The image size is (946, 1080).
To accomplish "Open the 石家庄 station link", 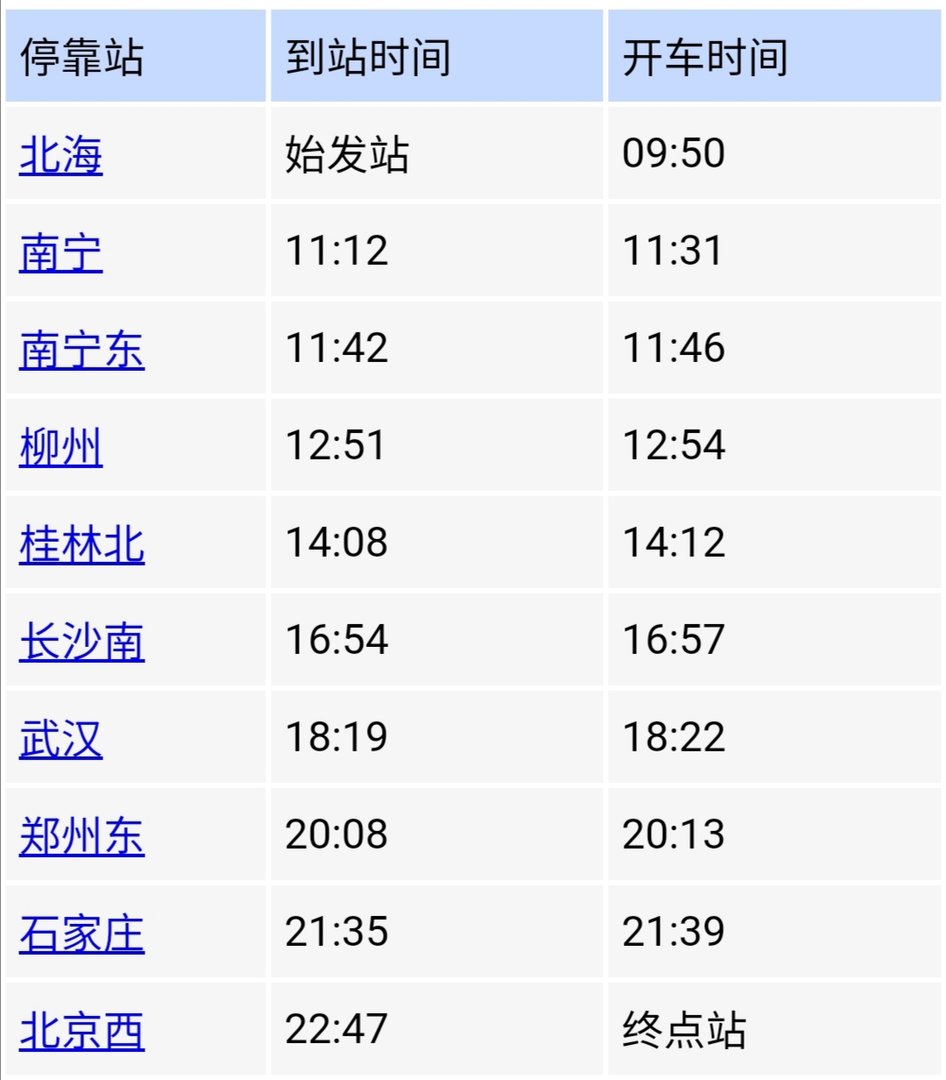I will click(x=80, y=931).
